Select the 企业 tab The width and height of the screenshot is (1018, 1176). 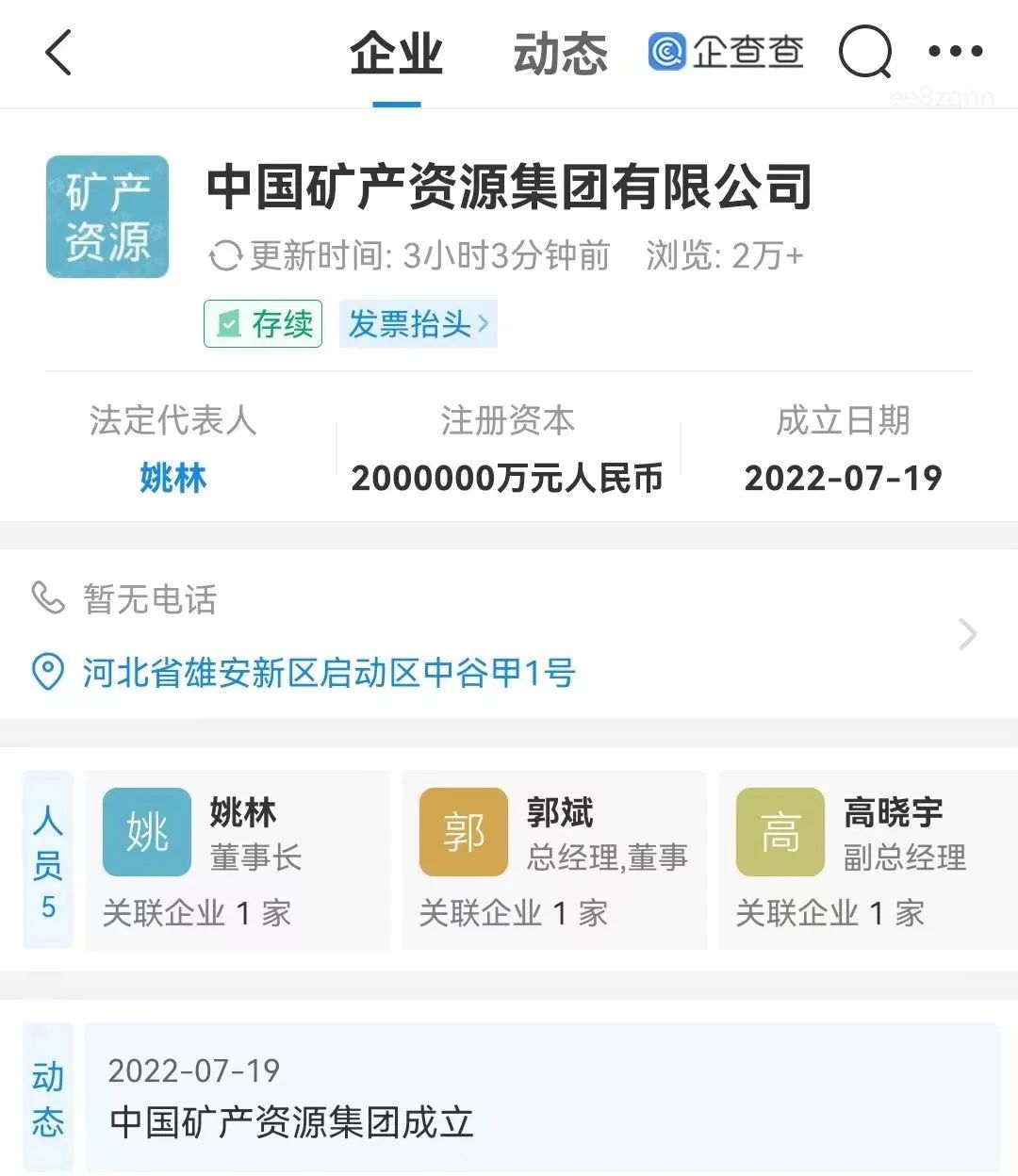(396, 54)
